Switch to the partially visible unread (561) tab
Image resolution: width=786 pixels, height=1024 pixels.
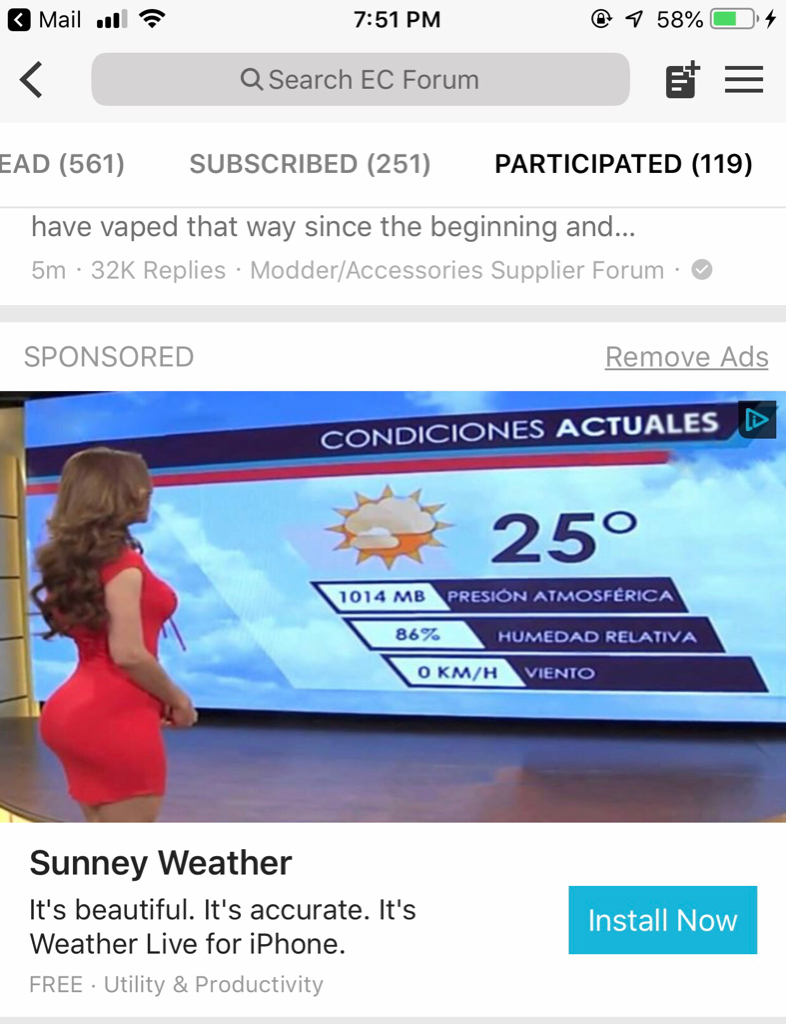62,164
